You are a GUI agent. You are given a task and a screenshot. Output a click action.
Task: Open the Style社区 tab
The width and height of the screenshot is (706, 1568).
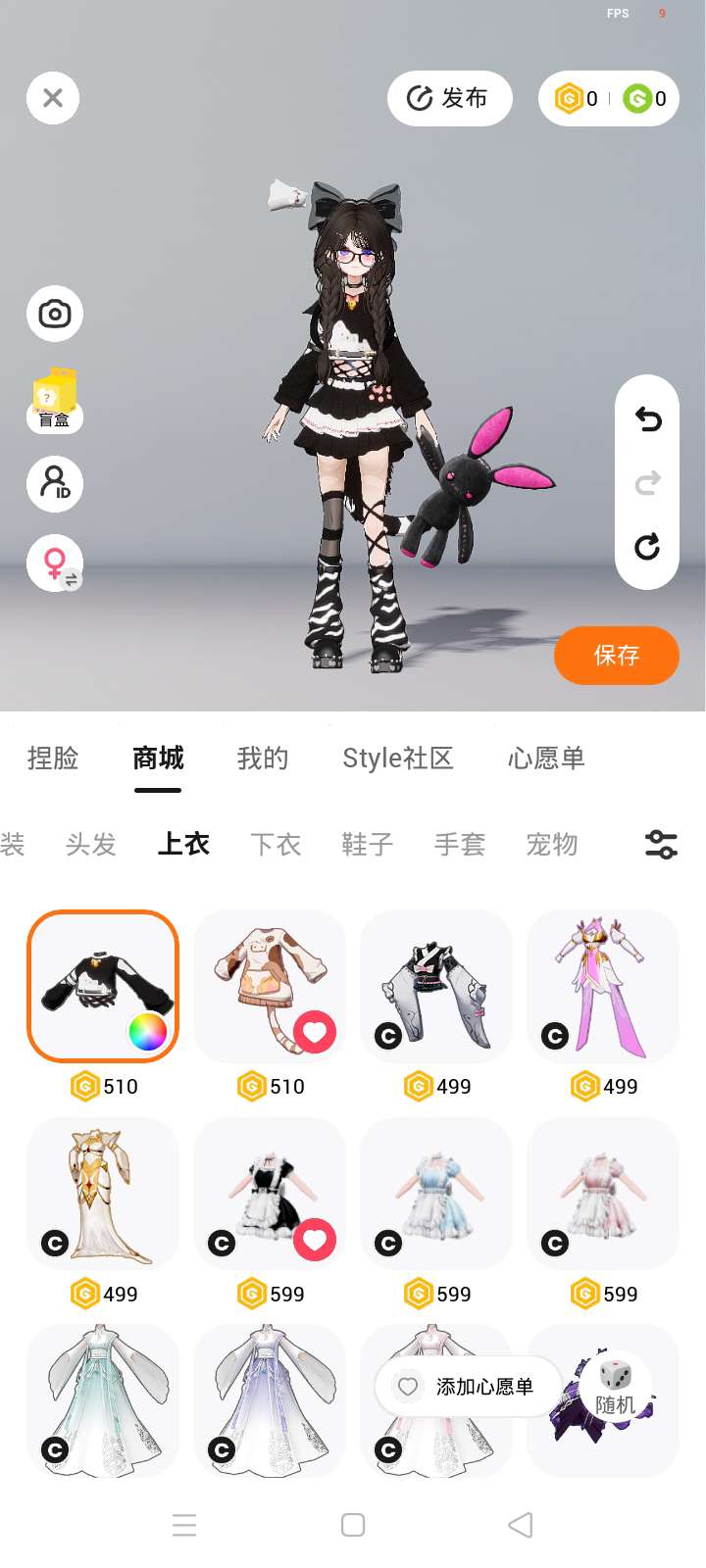click(x=397, y=758)
